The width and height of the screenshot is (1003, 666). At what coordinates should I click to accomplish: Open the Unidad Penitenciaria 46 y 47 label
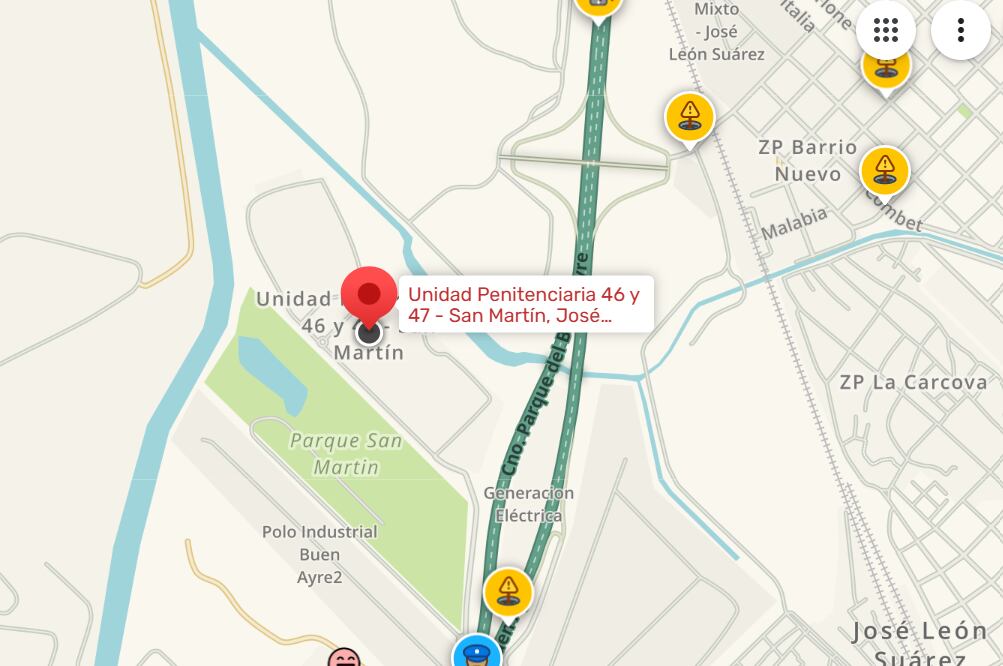pos(526,304)
